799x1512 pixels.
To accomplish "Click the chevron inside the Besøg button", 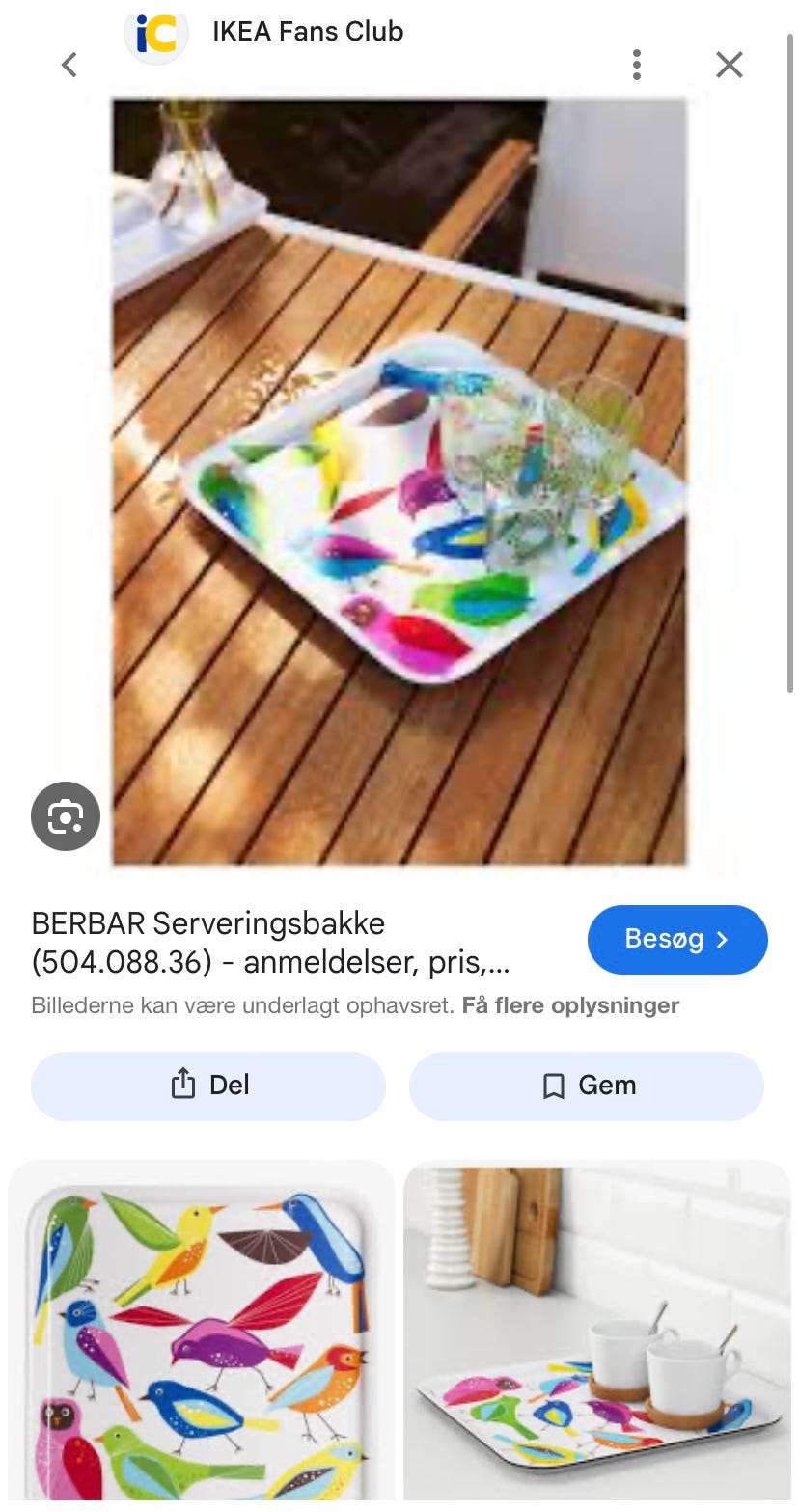I will pyautogui.click(x=723, y=939).
